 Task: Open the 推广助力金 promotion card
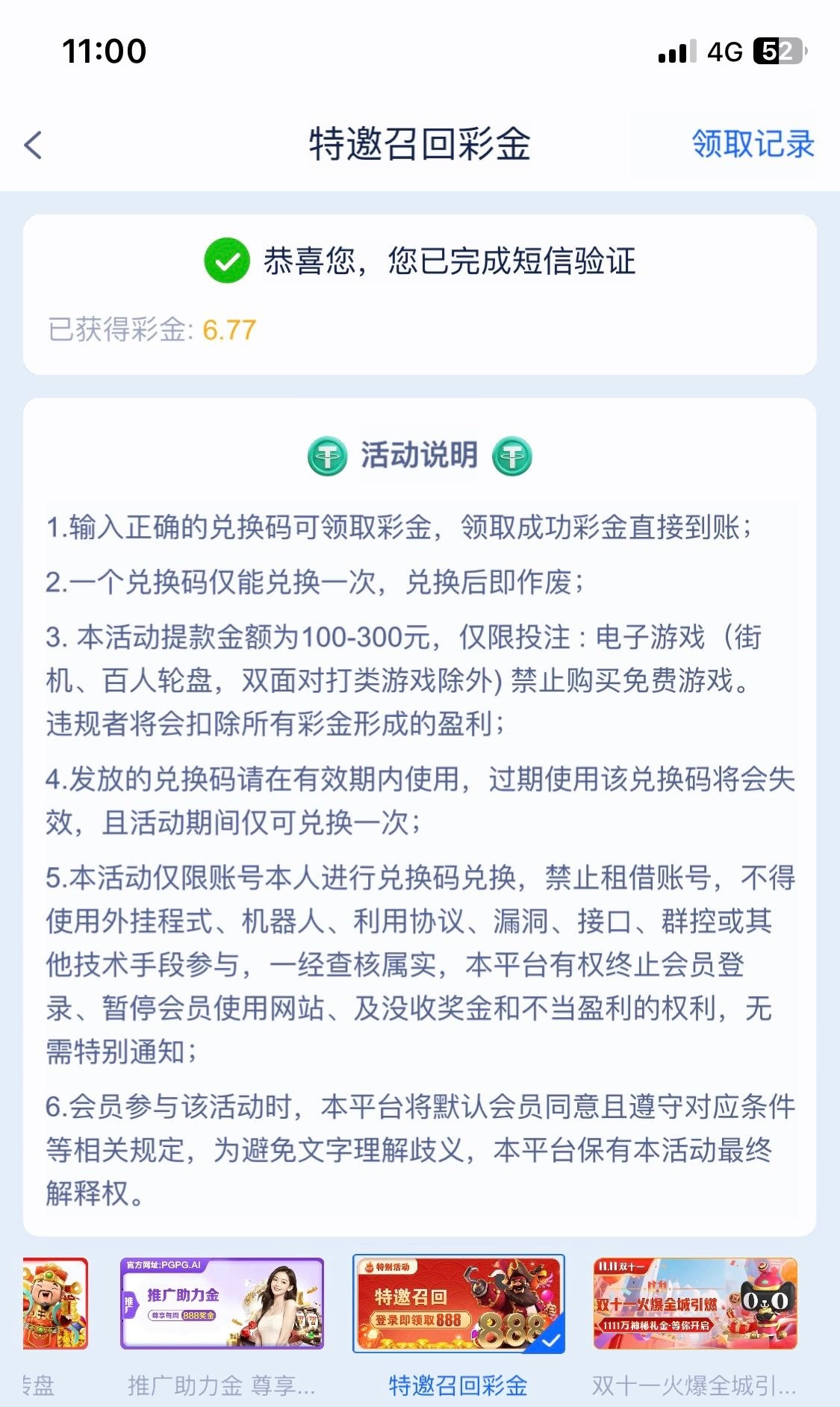[222, 1304]
